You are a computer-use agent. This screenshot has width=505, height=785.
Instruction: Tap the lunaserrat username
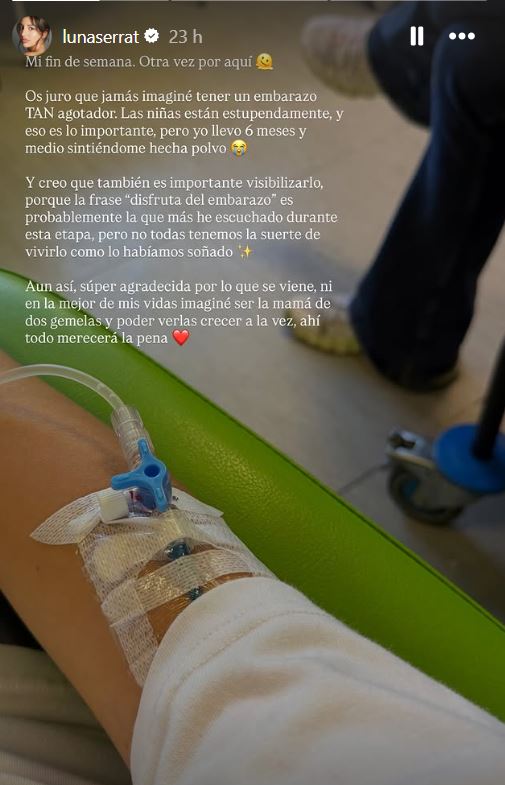click(101, 37)
